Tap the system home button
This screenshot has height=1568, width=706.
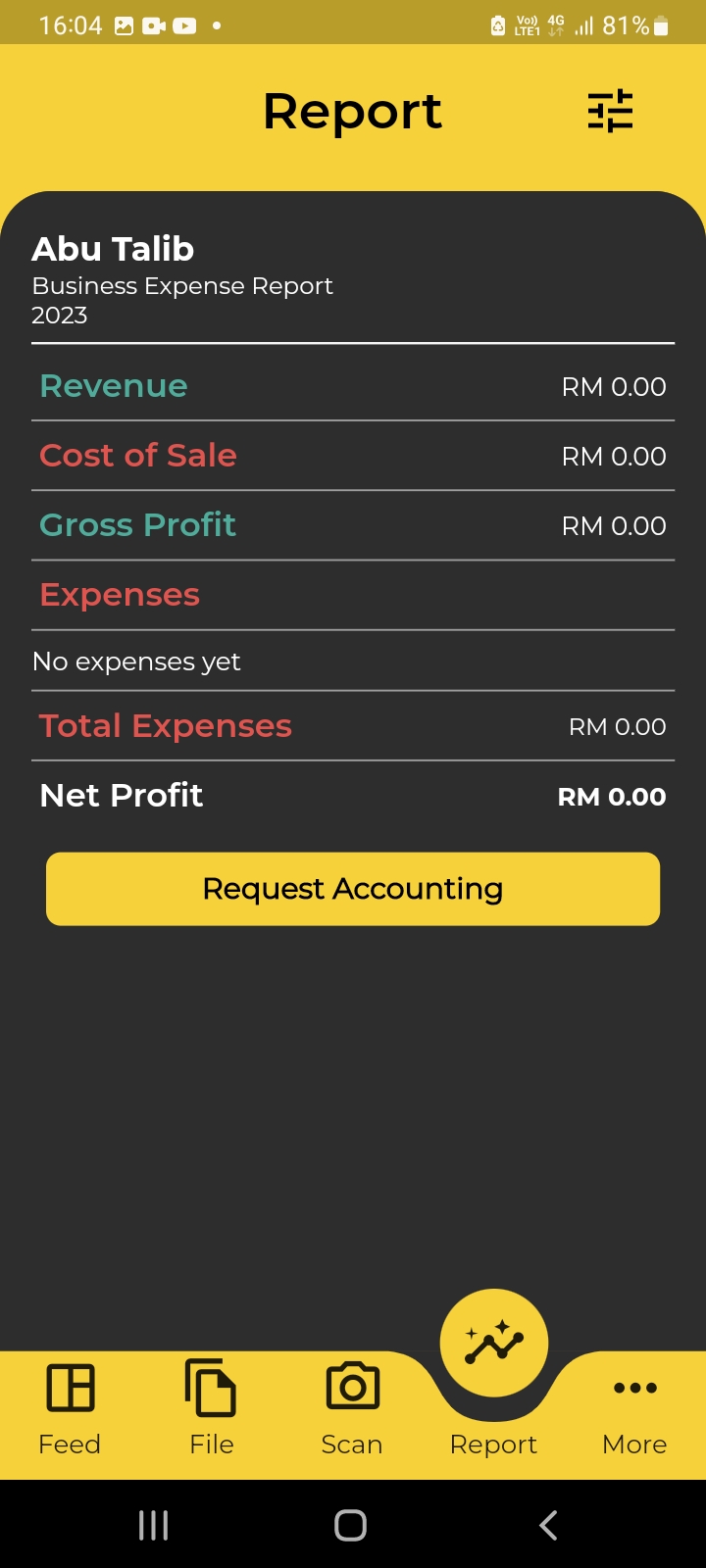pos(351,1525)
